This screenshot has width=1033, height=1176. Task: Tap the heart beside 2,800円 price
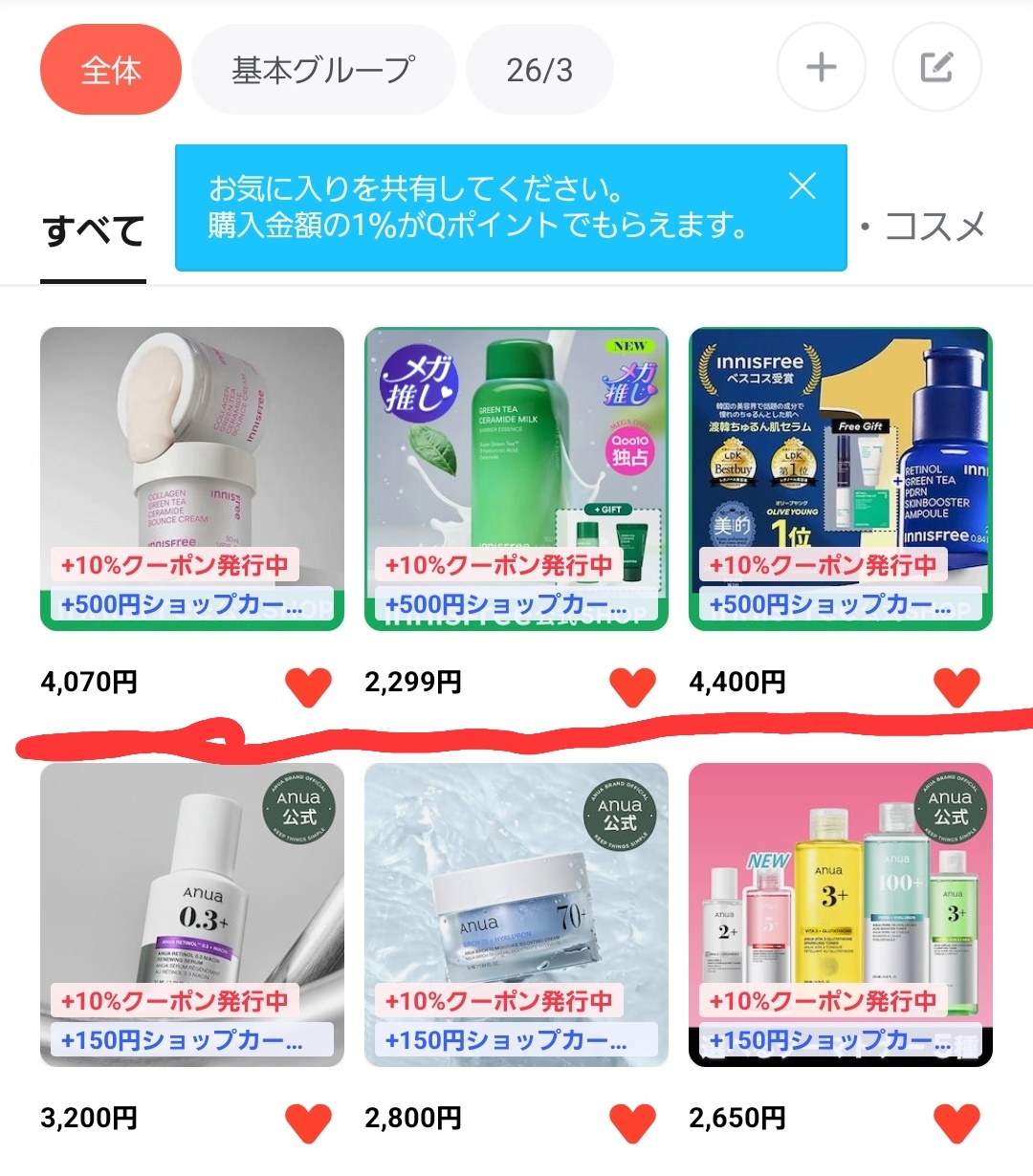pyautogui.click(x=632, y=1122)
